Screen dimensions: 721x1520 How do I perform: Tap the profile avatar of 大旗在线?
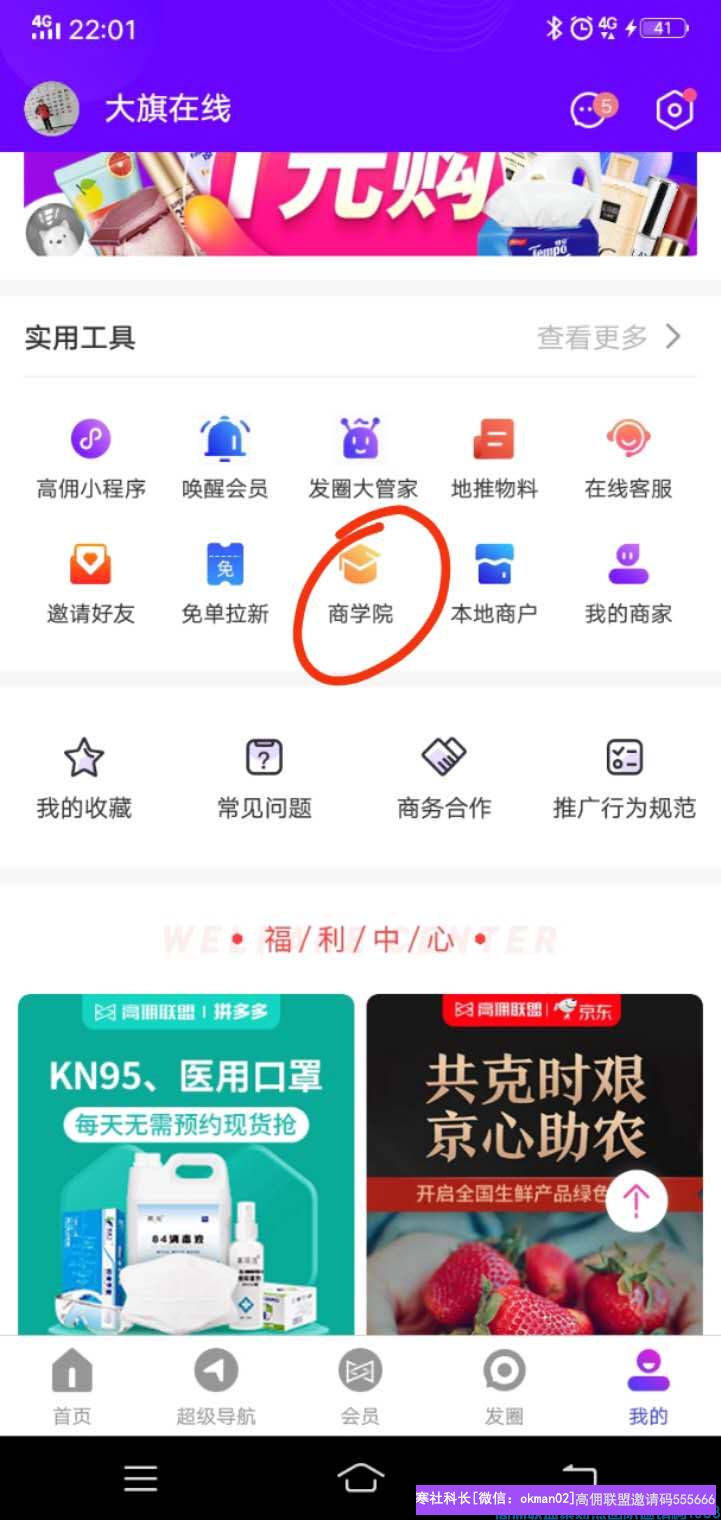tap(51, 109)
